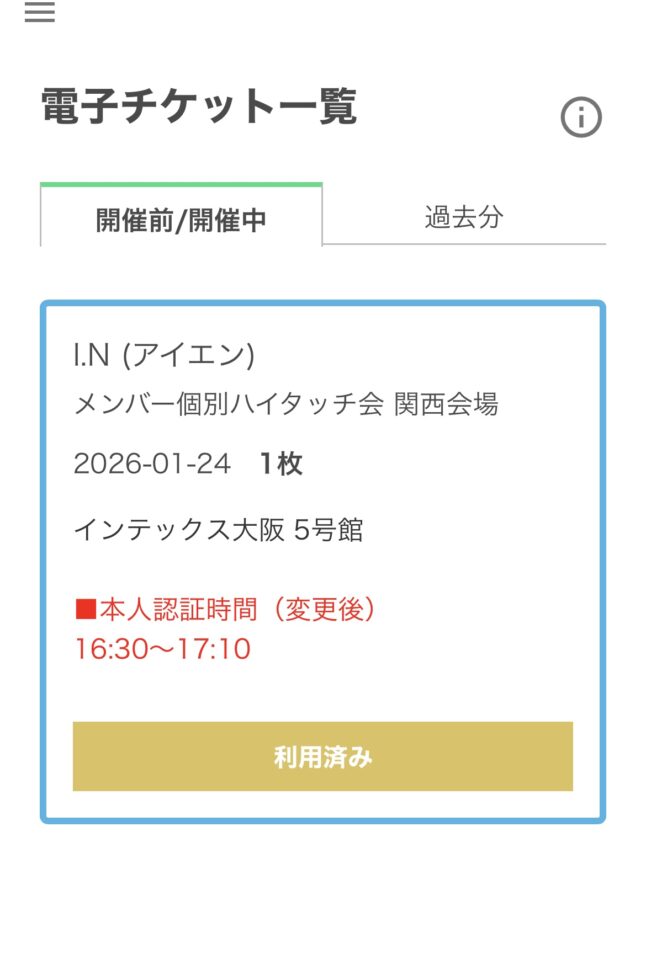Switch to the 過去分 tab

(x=463, y=217)
